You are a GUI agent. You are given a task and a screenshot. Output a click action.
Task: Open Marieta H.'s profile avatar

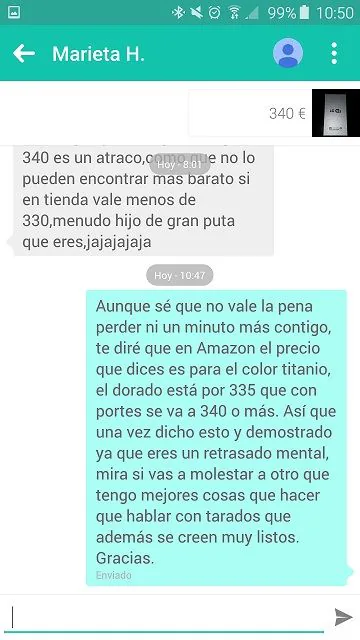click(288, 53)
